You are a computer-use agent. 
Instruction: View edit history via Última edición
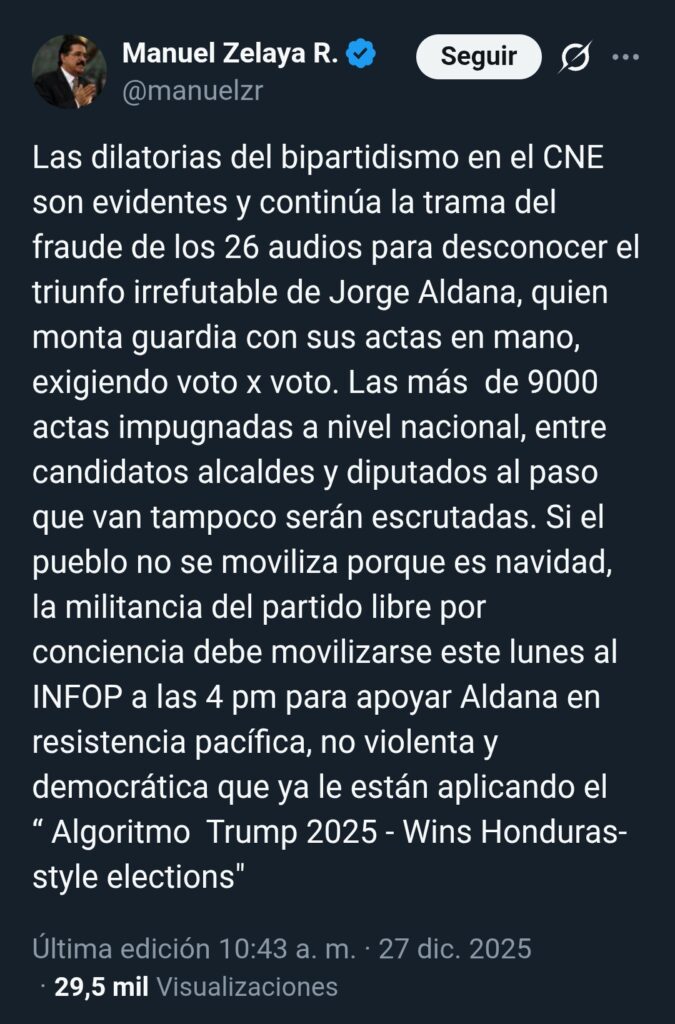pos(121,948)
